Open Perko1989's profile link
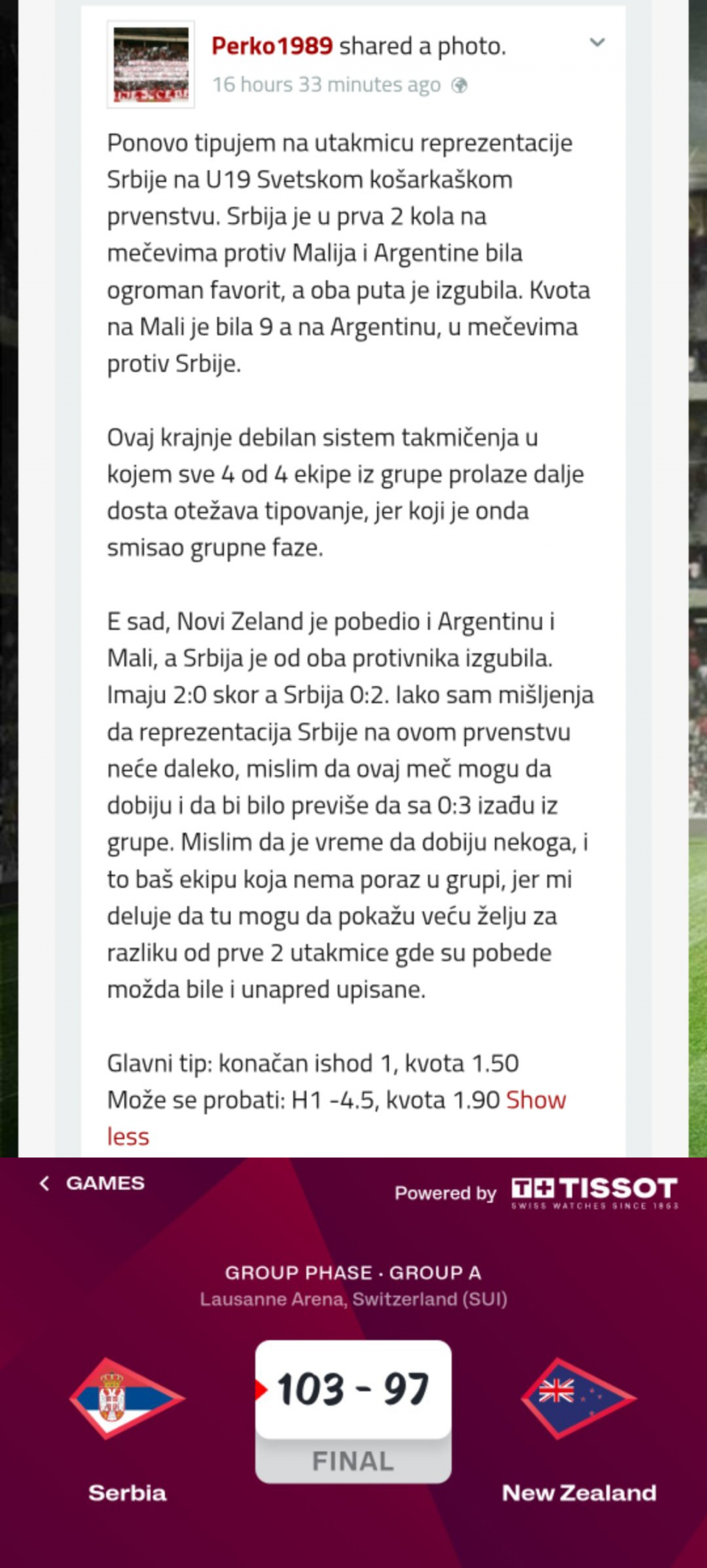707x1568 pixels. click(x=272, y=46)
